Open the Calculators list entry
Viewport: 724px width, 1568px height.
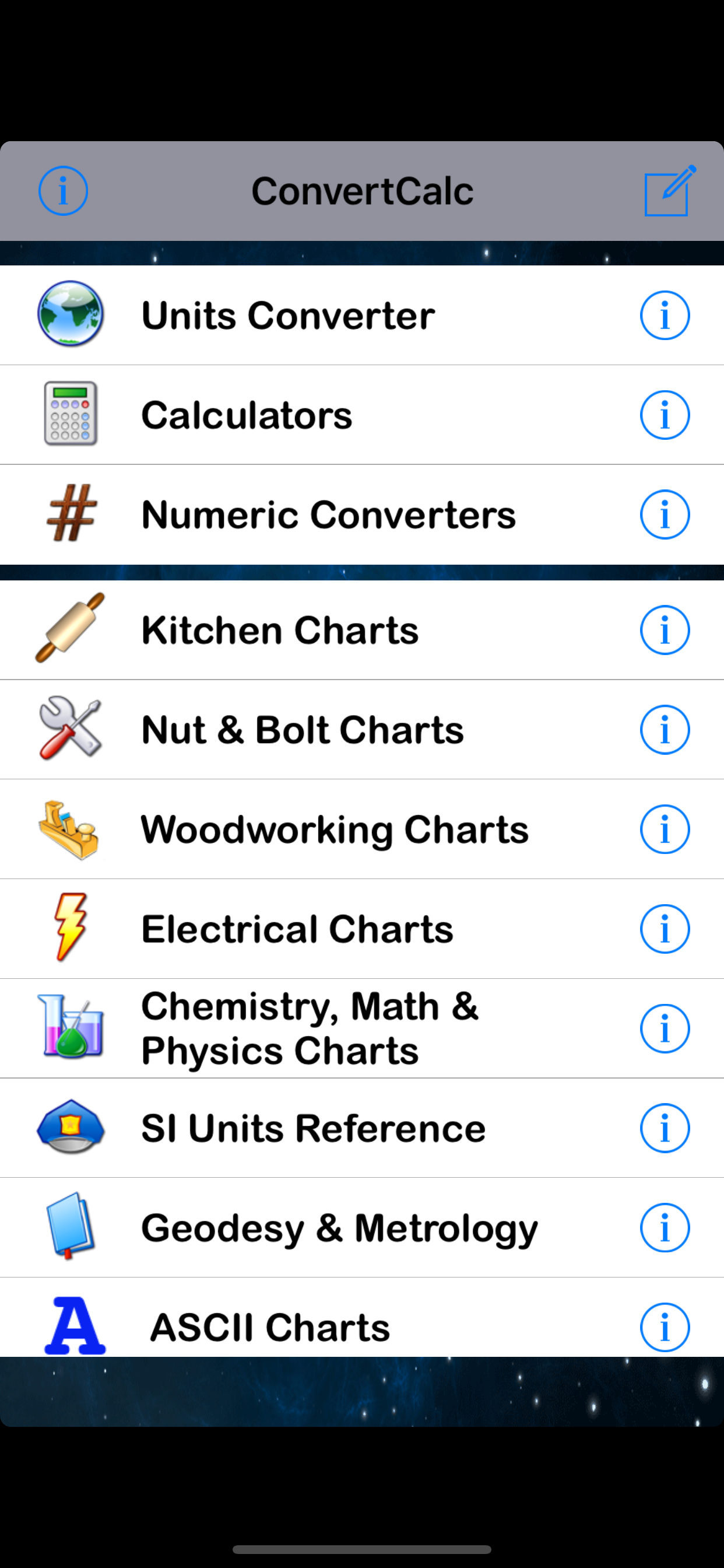304,414
